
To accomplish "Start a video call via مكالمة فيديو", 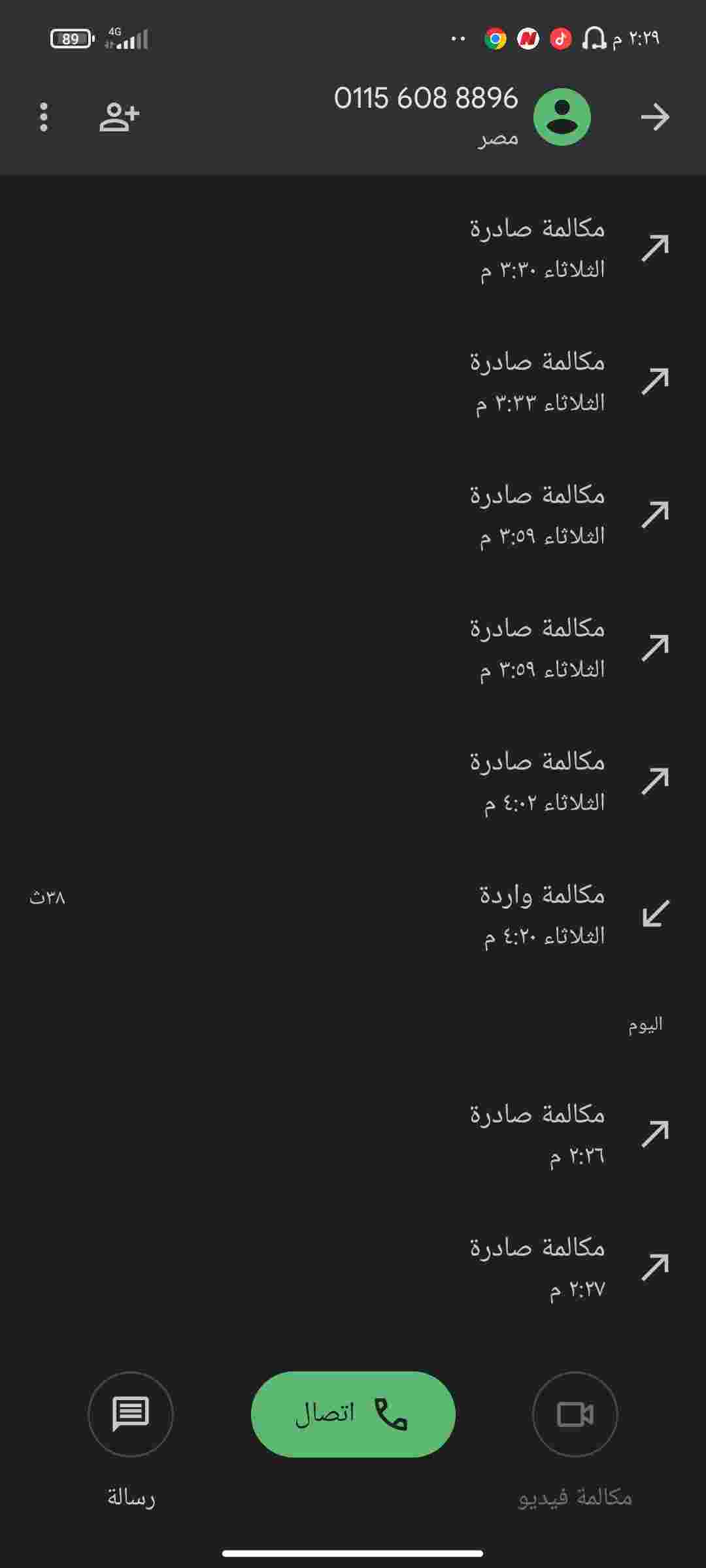I will (x=575, y=1414).
